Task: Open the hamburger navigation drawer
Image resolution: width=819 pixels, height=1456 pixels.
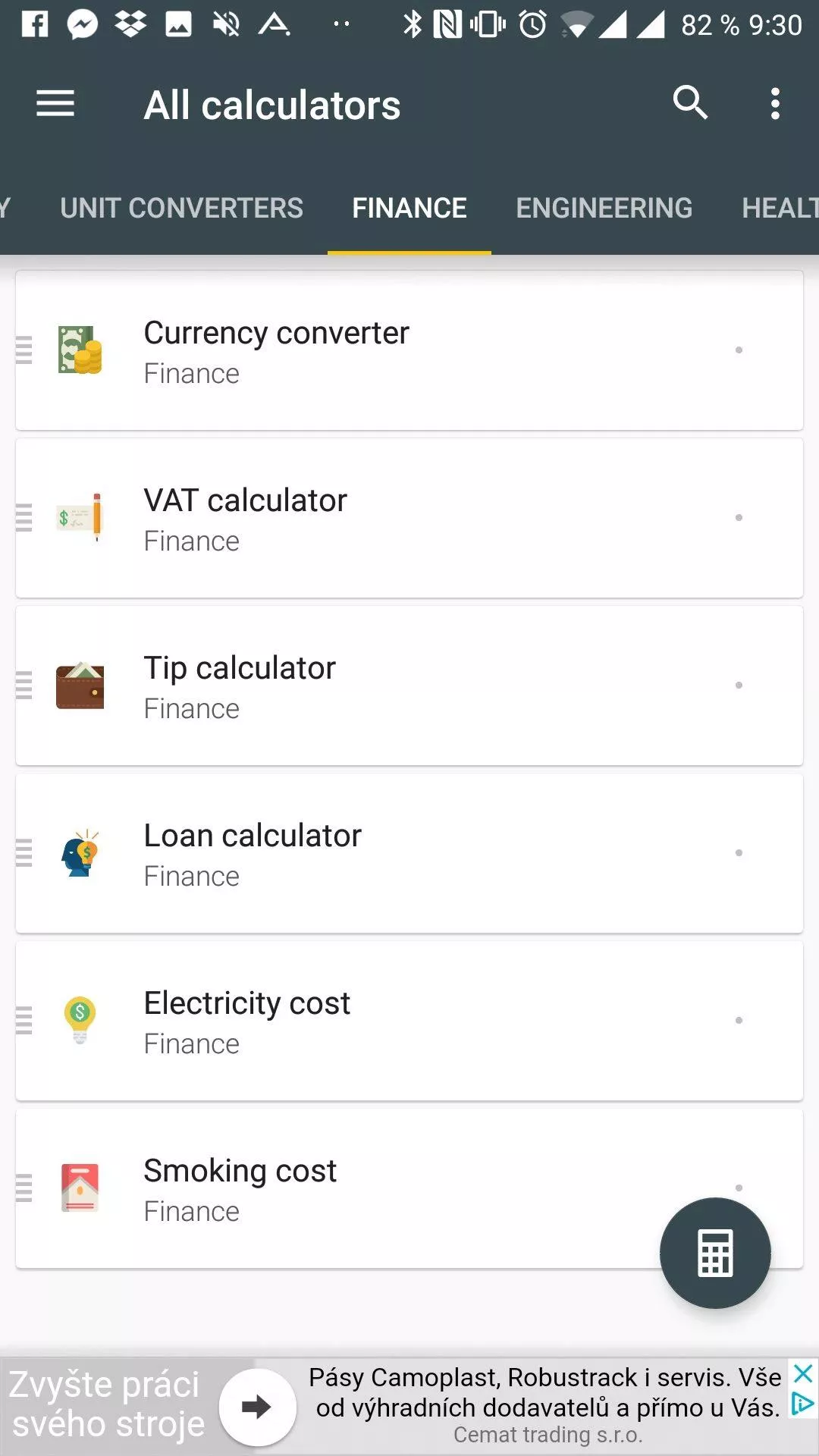Action: [x=55, y=104]
